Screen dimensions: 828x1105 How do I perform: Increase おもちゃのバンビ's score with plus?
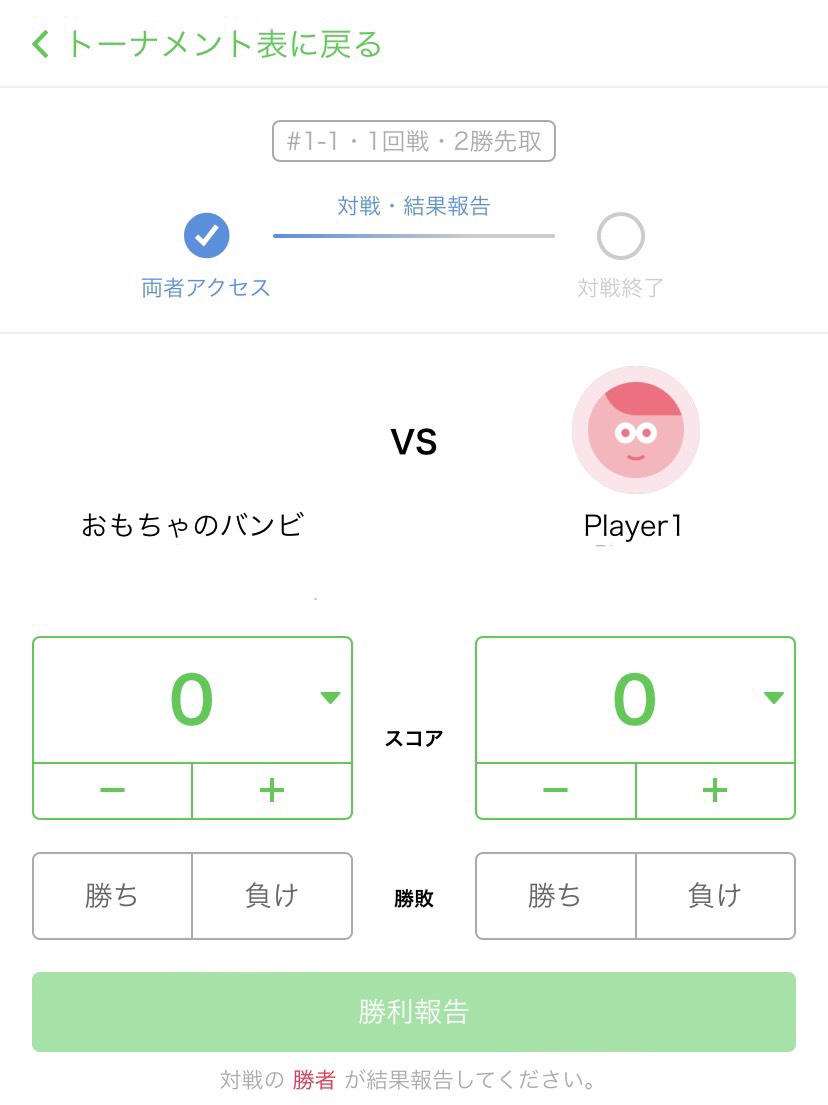click(x=272, y=791)
